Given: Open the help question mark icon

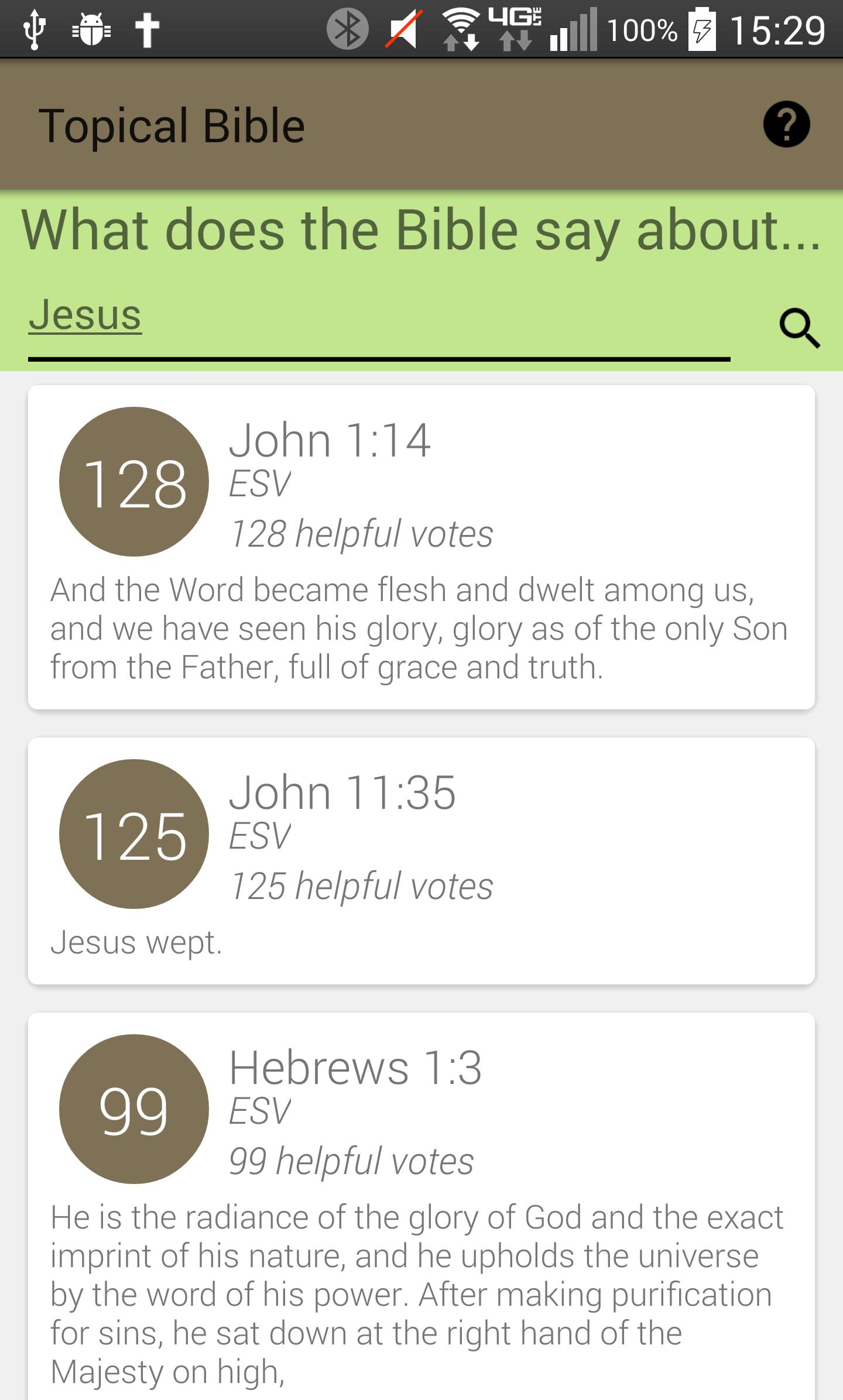Looking at the screenshot, I should (x=787, y=125).
